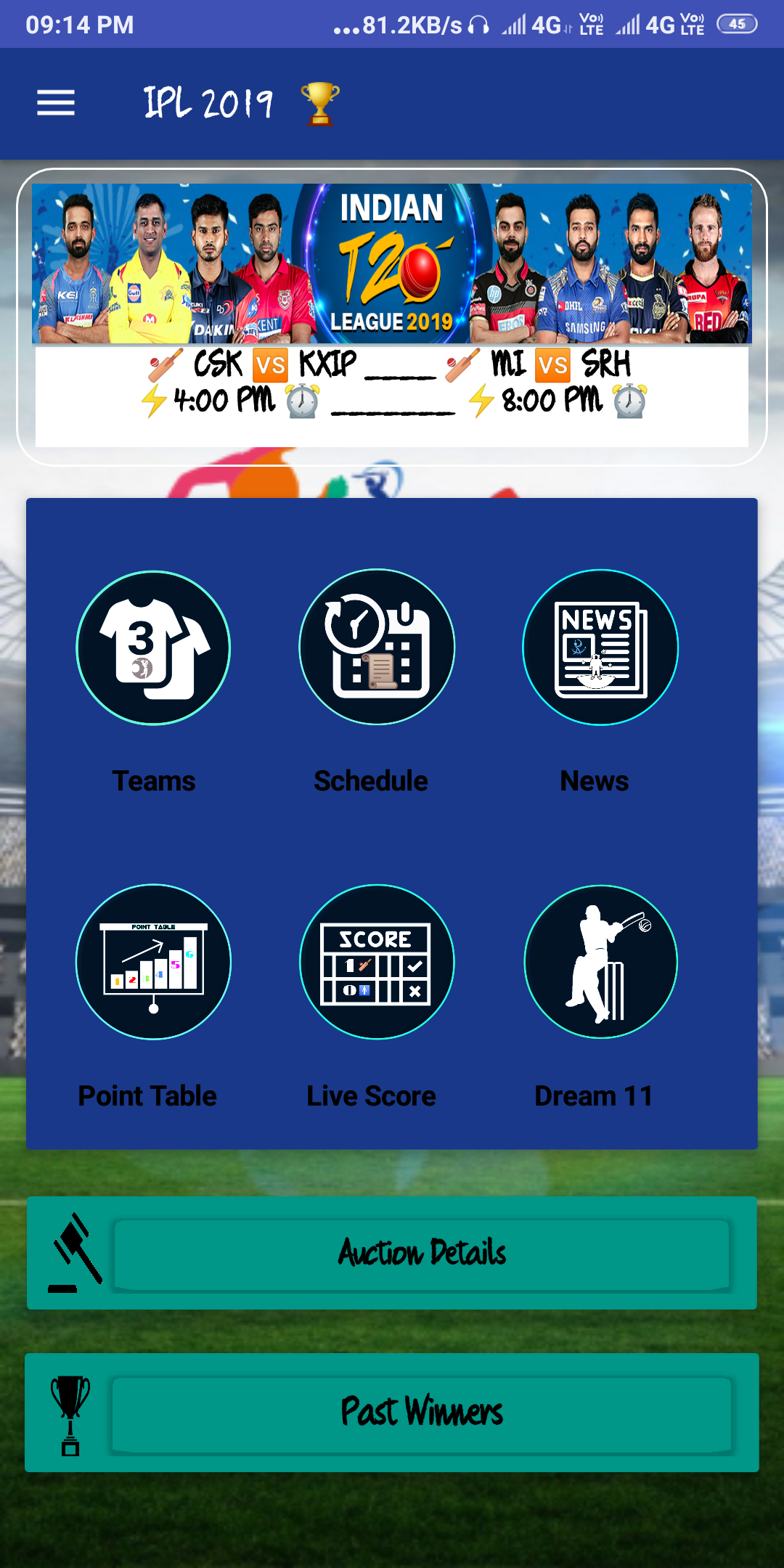Open the hamburger drawer menu

(x=56, y=102)
